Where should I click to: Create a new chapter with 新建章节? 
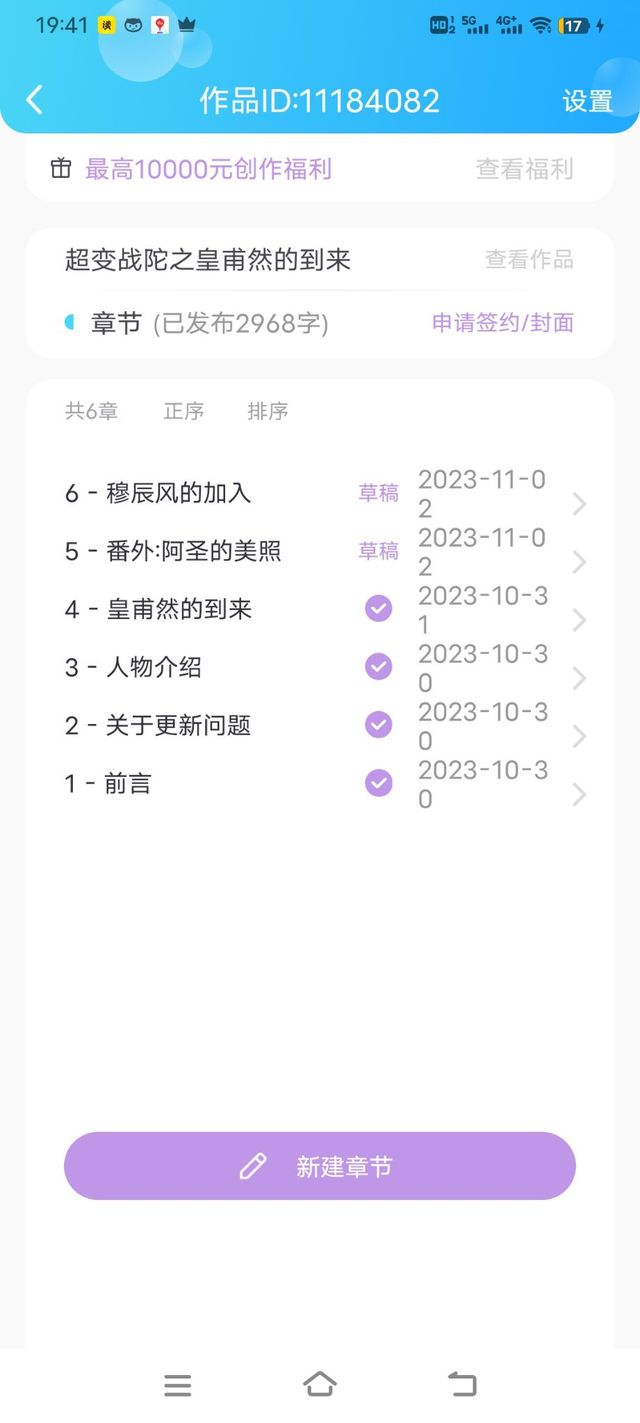(x=320, y=1166)
